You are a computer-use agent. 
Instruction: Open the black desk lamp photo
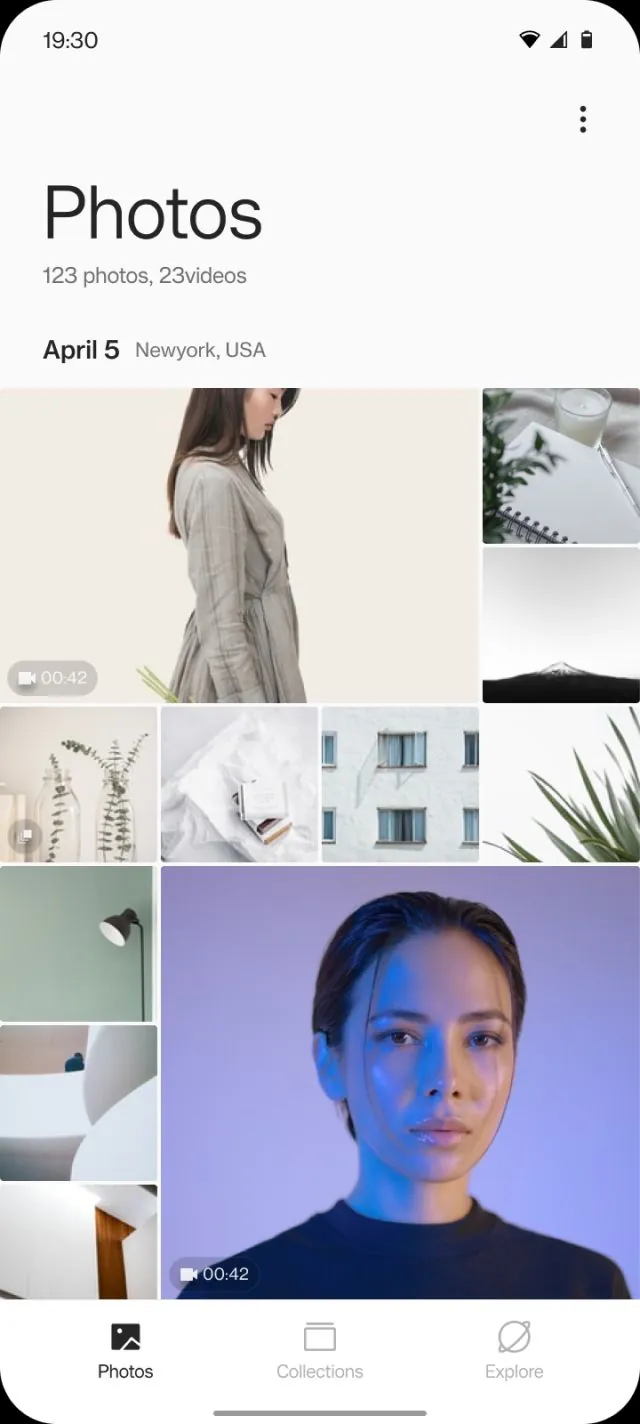79,943
